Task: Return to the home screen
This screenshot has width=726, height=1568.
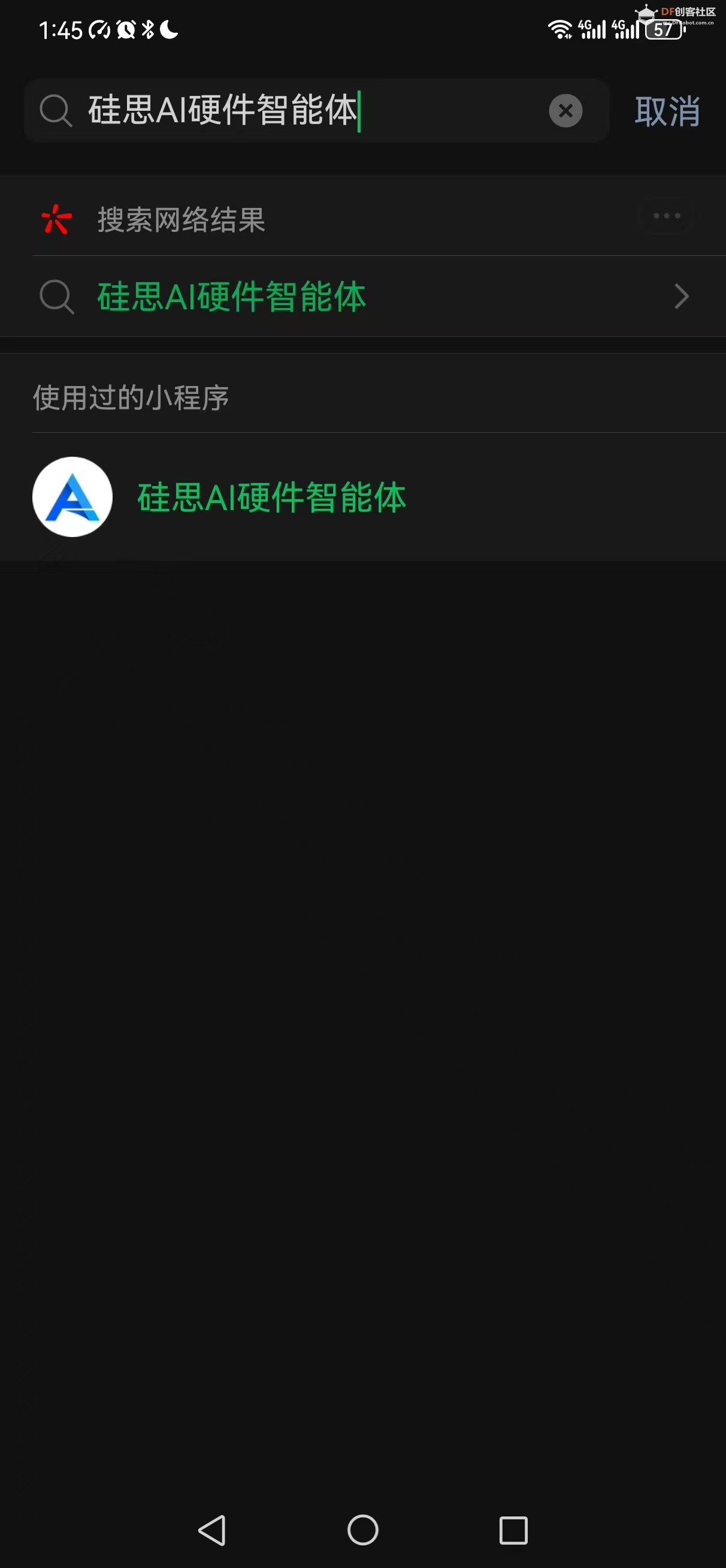Action: [x=362, y=1530]
